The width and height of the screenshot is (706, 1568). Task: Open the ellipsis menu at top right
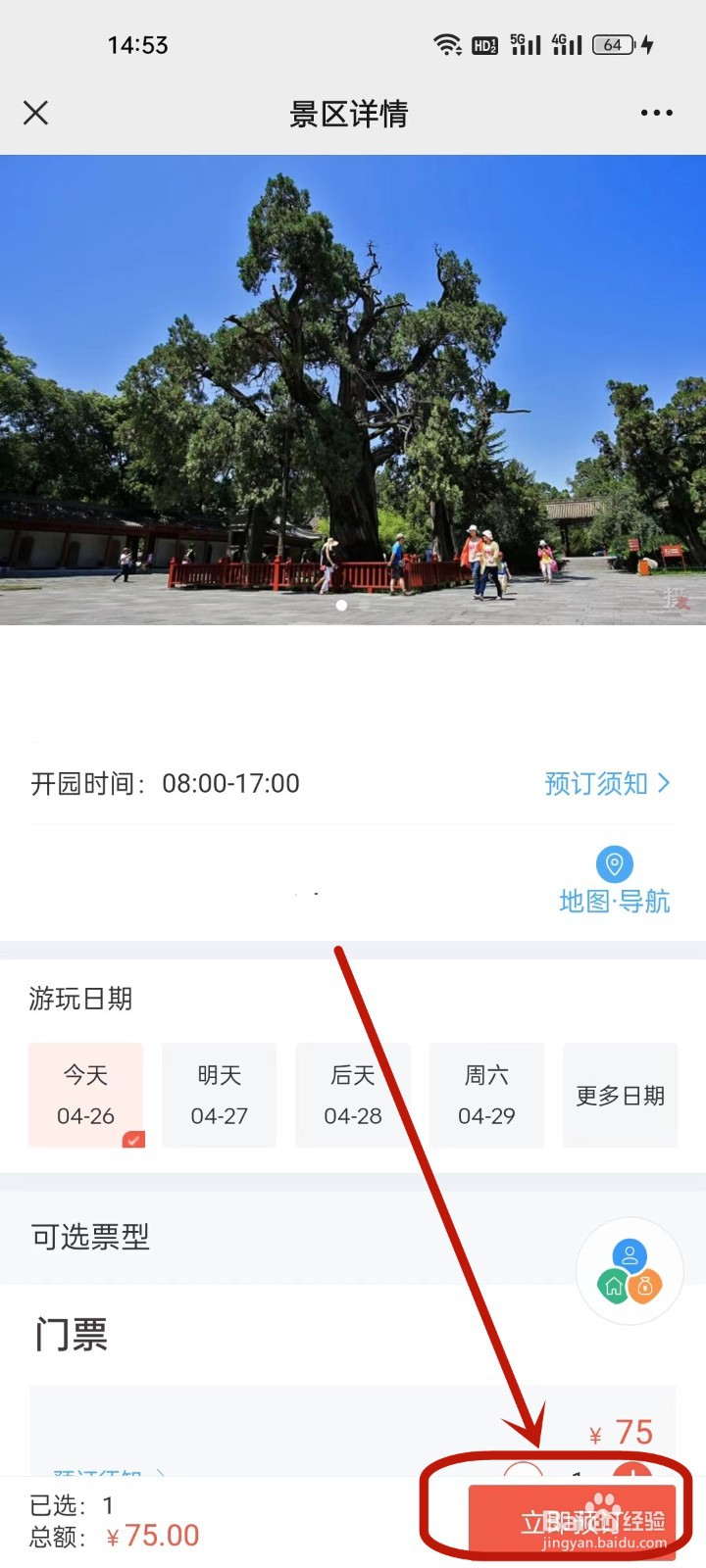pos(655,113)
